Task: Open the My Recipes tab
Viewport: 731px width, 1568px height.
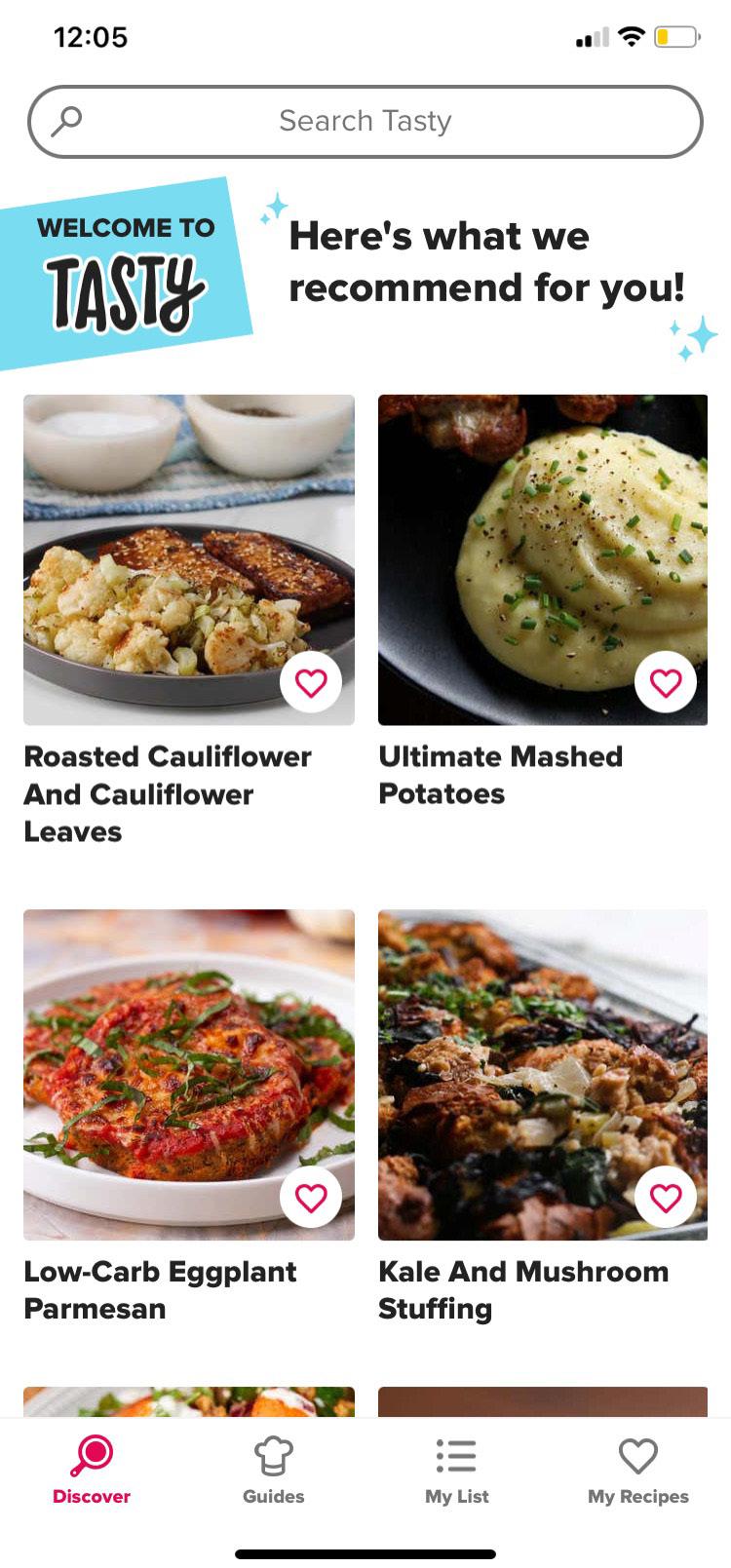Action: 638,1471
